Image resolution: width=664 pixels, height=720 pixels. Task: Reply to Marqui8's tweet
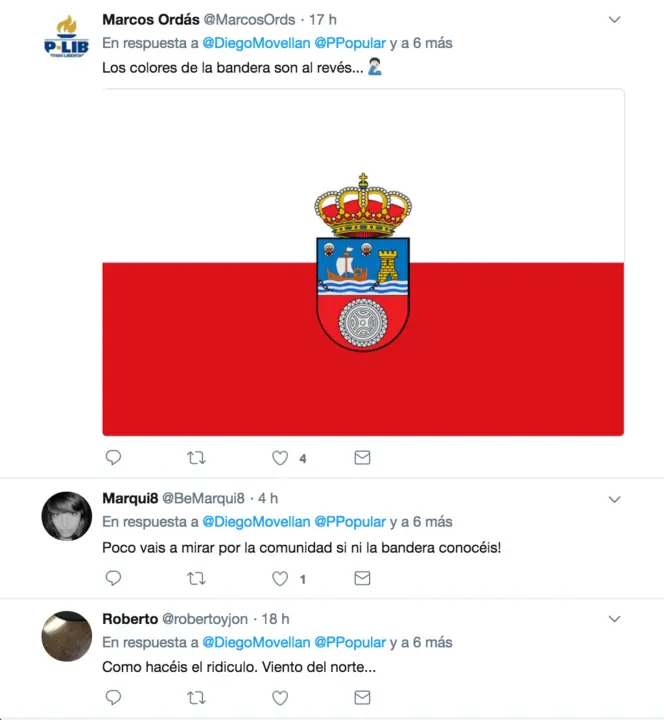pyautogui.click(x=113, y=578)
